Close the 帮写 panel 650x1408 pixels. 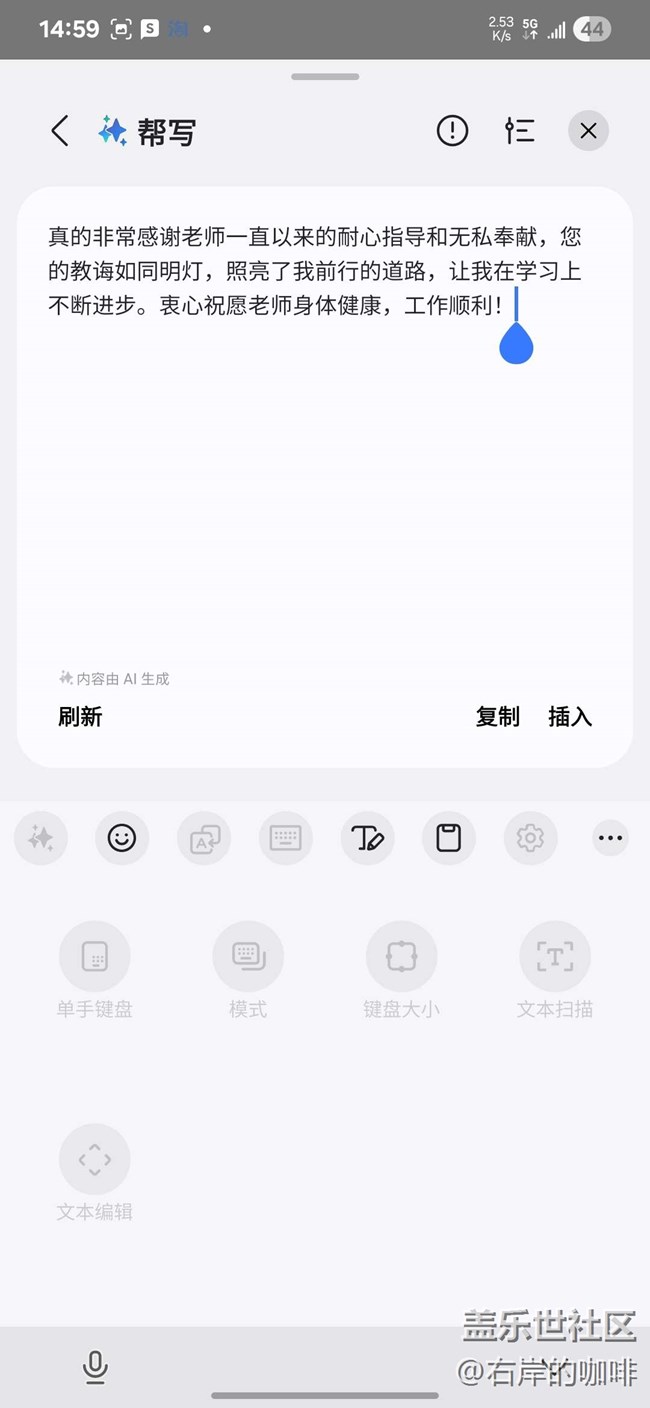[588, 131]
